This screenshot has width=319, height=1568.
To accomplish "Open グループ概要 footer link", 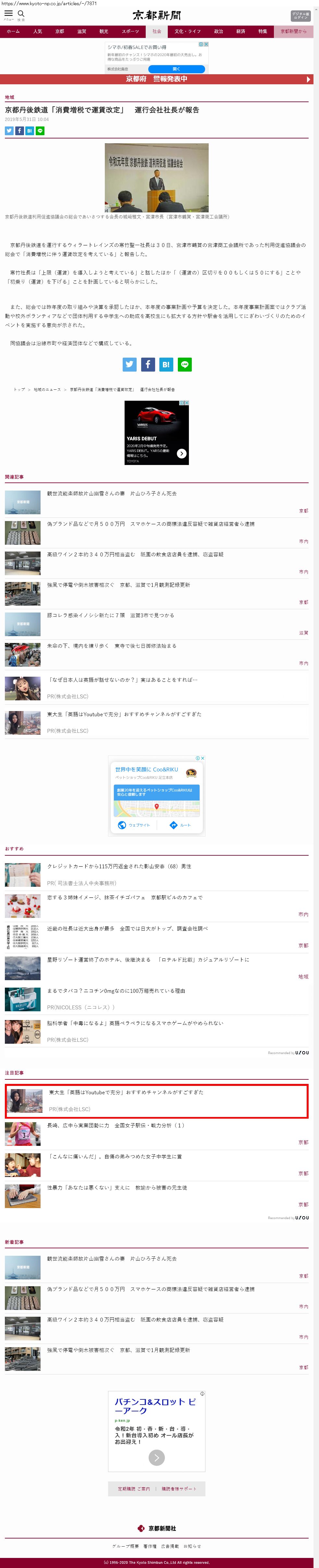I will point(125,1546).
